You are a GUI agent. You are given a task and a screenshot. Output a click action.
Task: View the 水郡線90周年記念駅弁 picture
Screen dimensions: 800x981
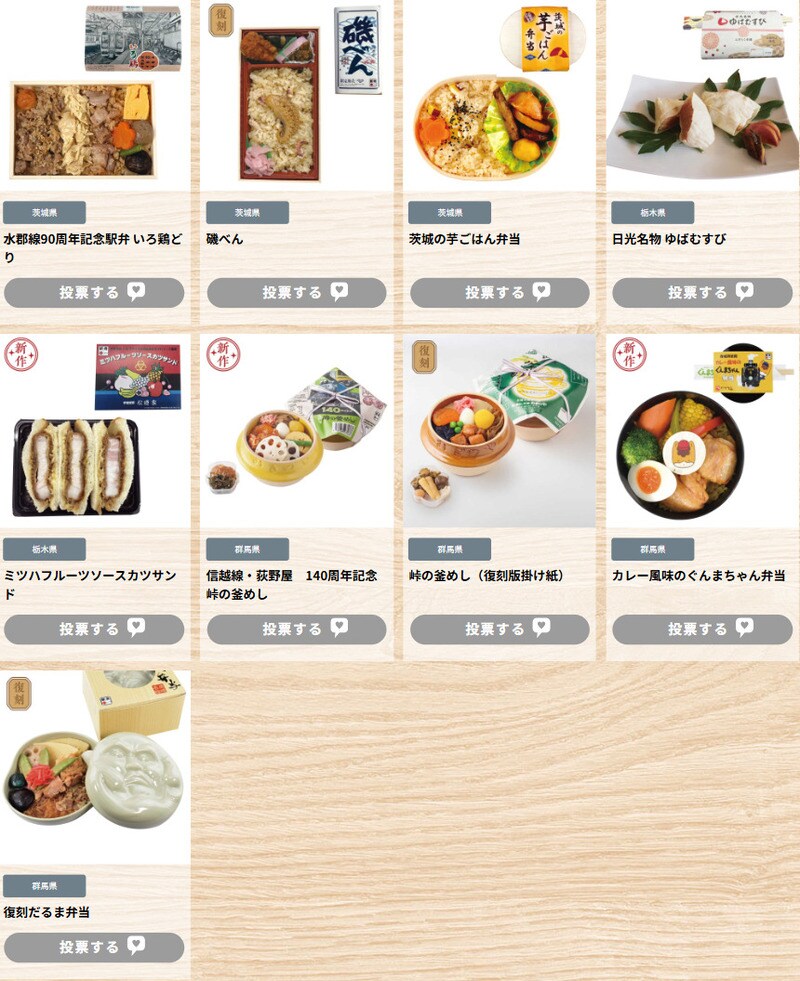tap(94, 95)
